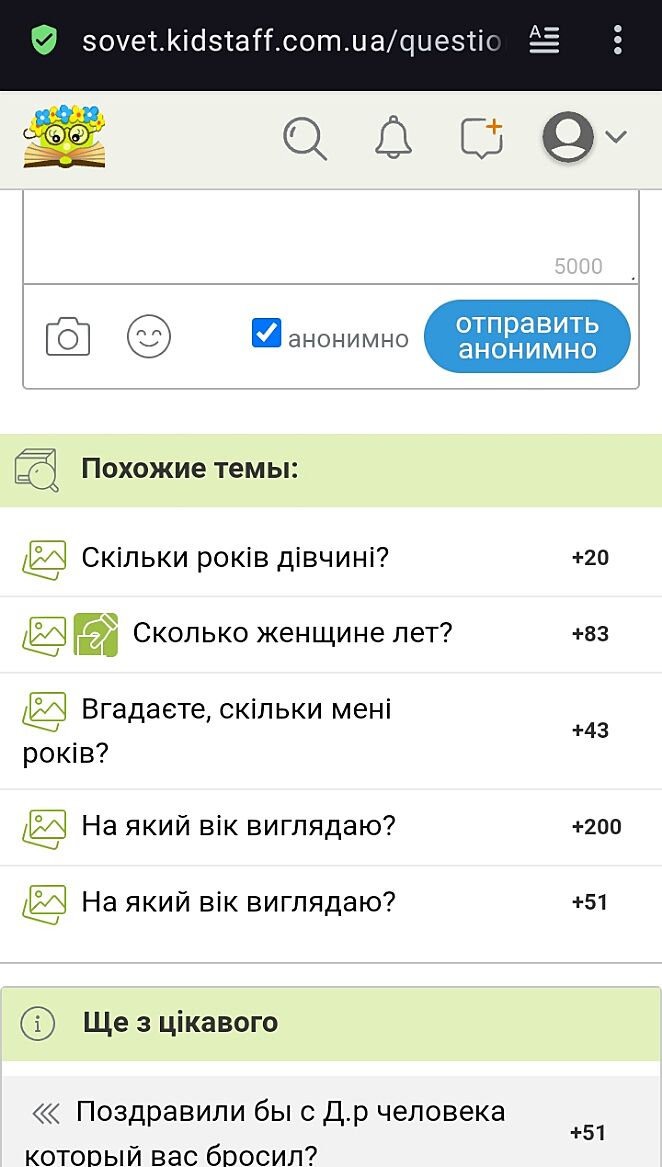Open the site search magnifier
The height and width of the screenshot is (1167, 662).
(x=305, y=138)
